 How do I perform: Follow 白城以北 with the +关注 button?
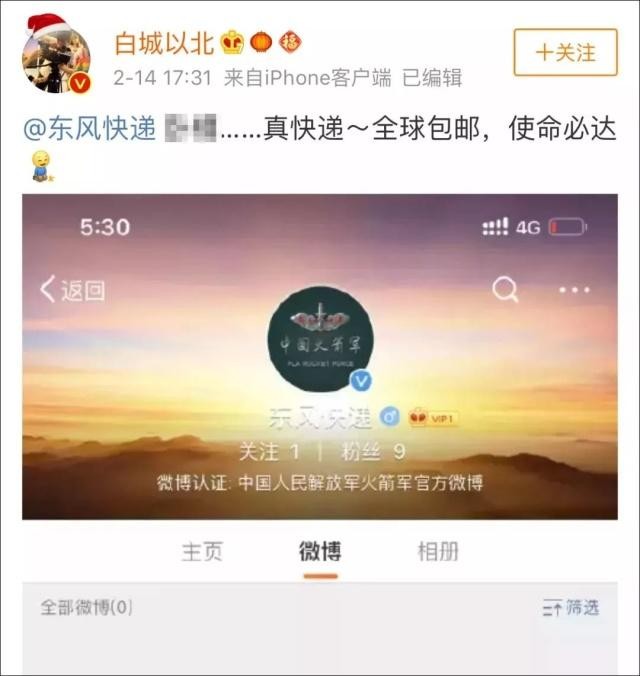(565, 52)
